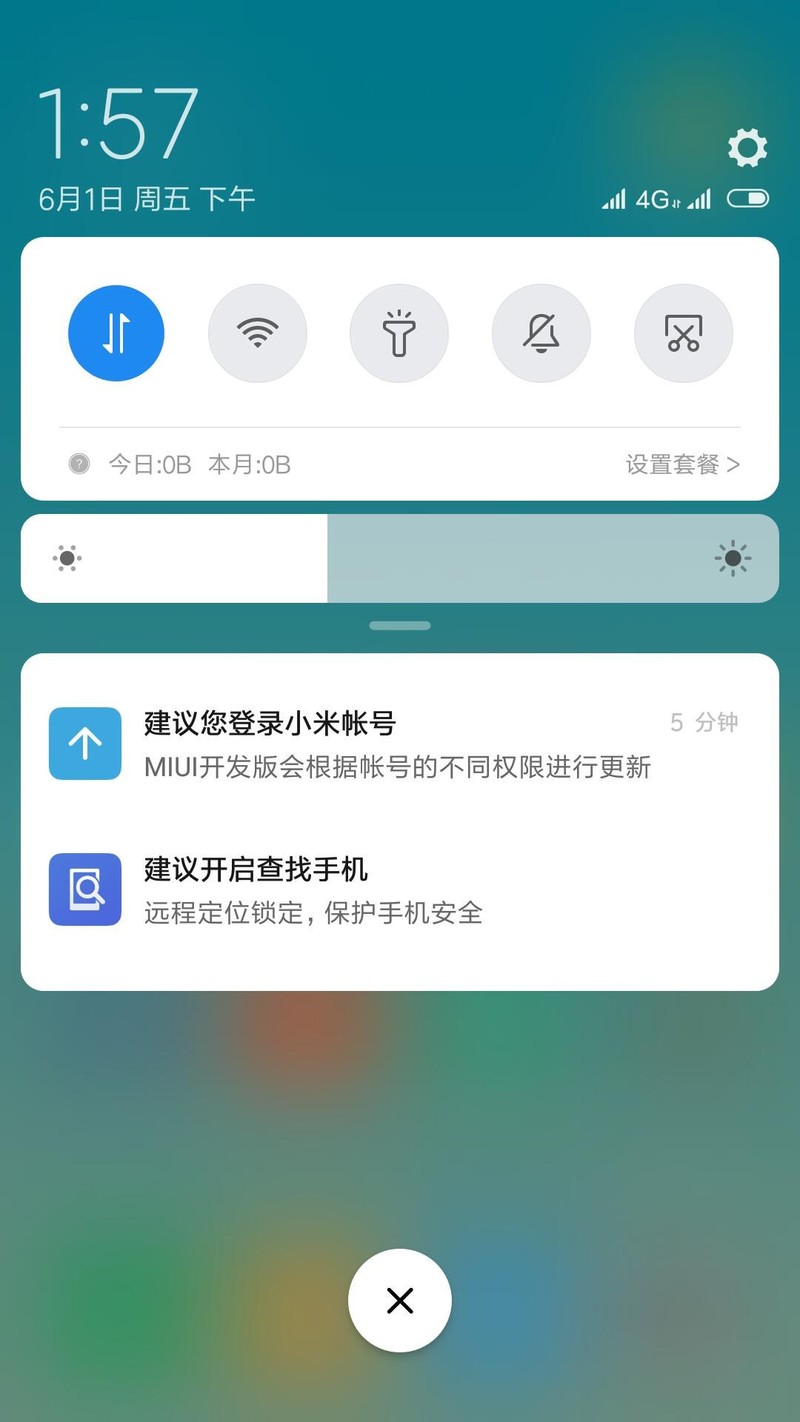
Task: Turn on the flashlight
Action: pos(399,333)
